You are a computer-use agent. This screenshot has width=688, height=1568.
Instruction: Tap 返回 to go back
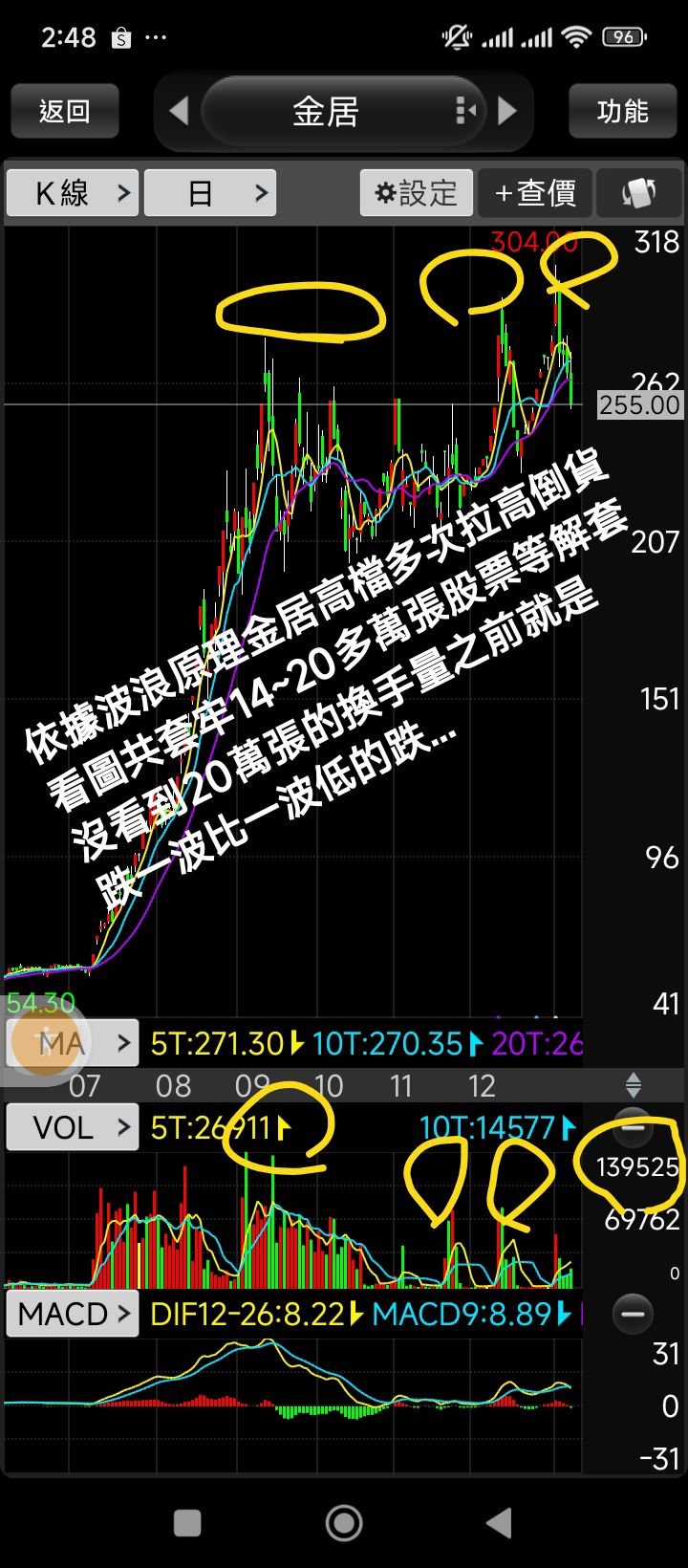(x=64, y=110)
